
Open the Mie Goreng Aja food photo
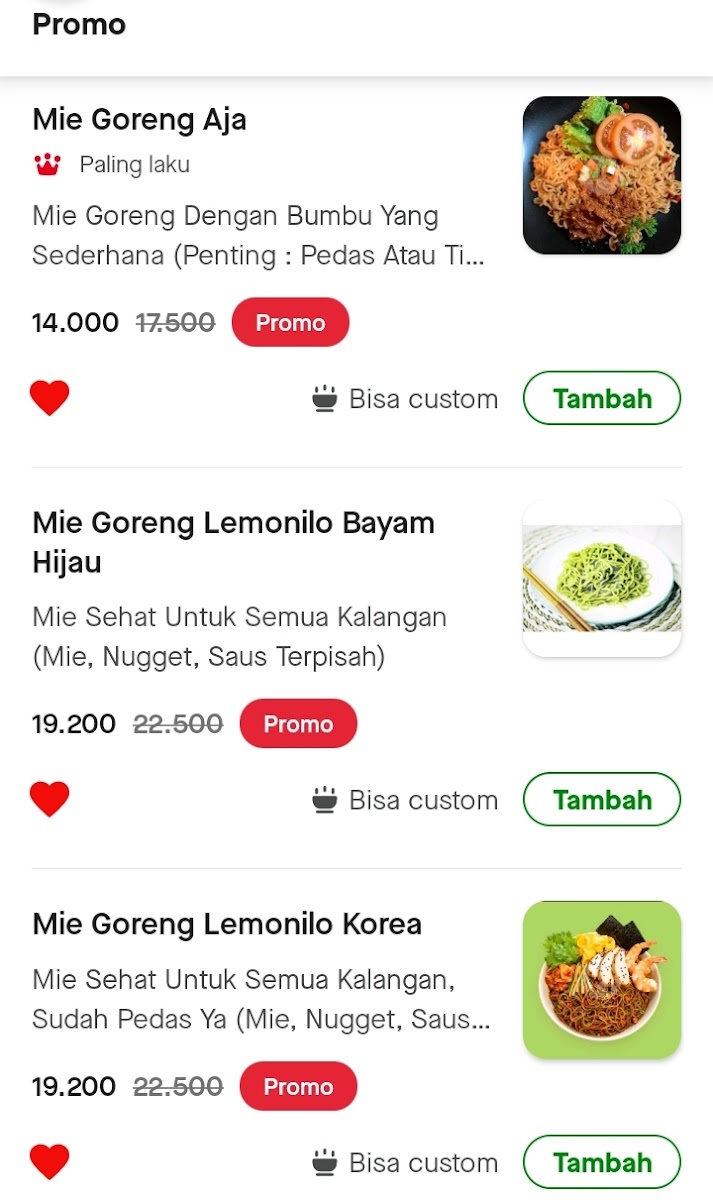point(601,175)
